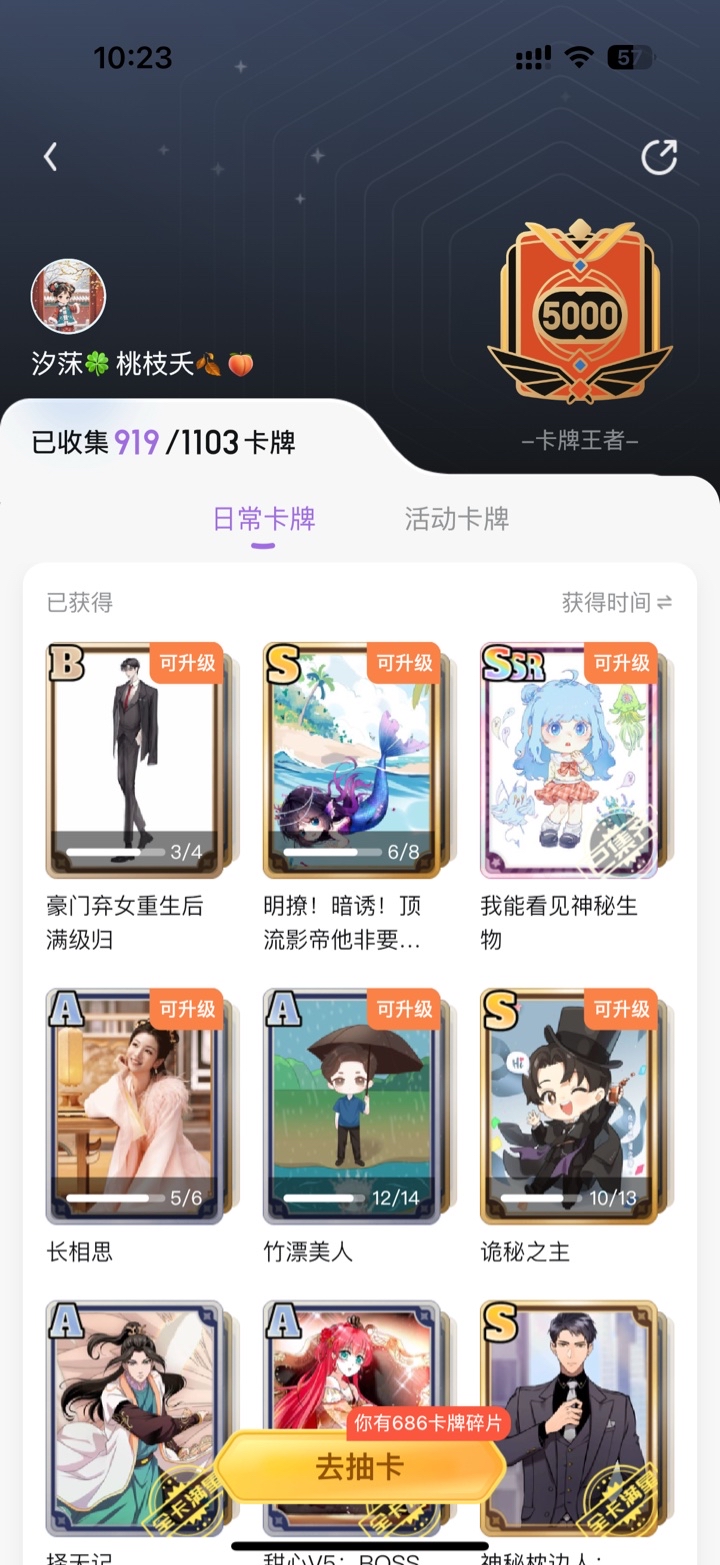Image resolution: width=720 pixels, height=1565 pixels.
Task: Switch to the 活动卡牌 tab
Action: (x=457, y=518)
